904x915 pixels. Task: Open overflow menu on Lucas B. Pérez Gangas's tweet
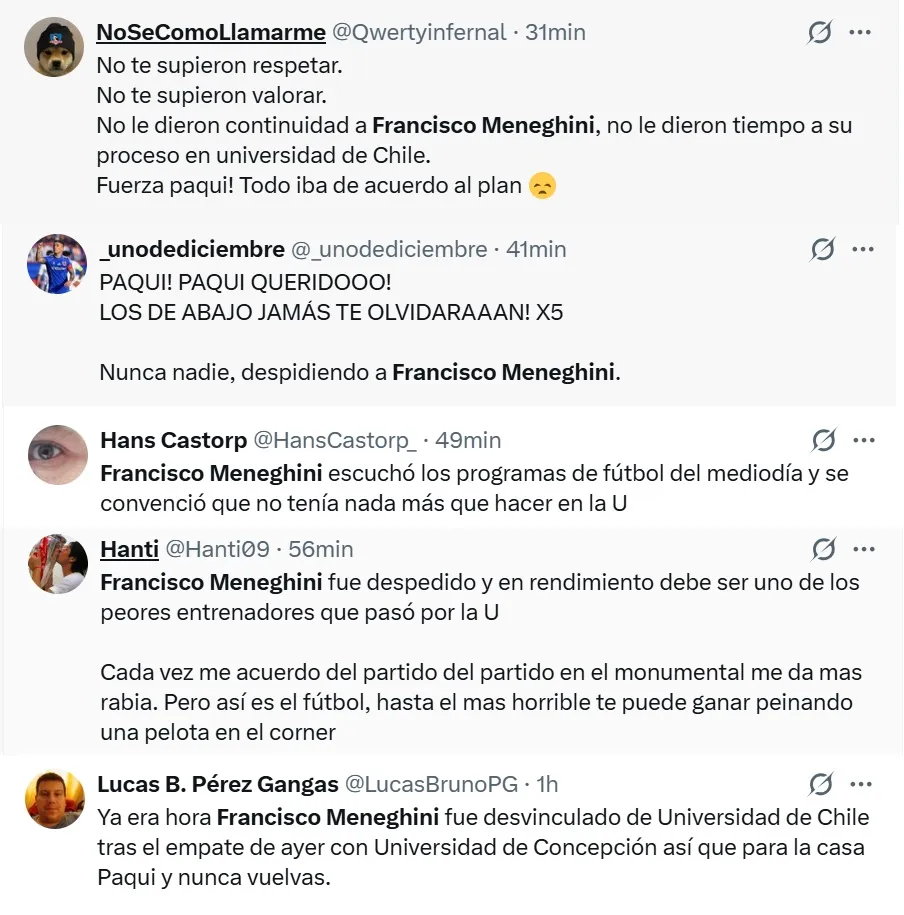click(860, 783)
